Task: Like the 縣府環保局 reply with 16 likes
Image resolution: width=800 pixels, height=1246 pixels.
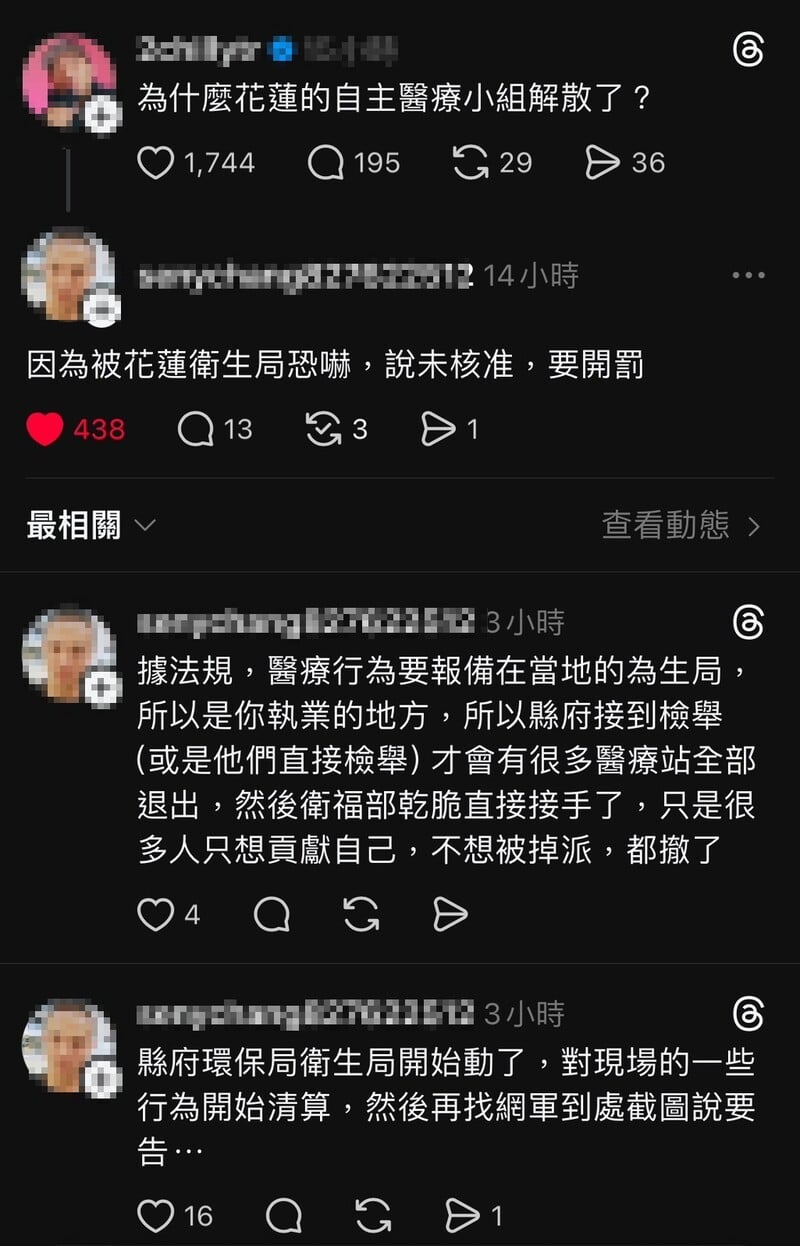Action: click(x=155, y=1215)
